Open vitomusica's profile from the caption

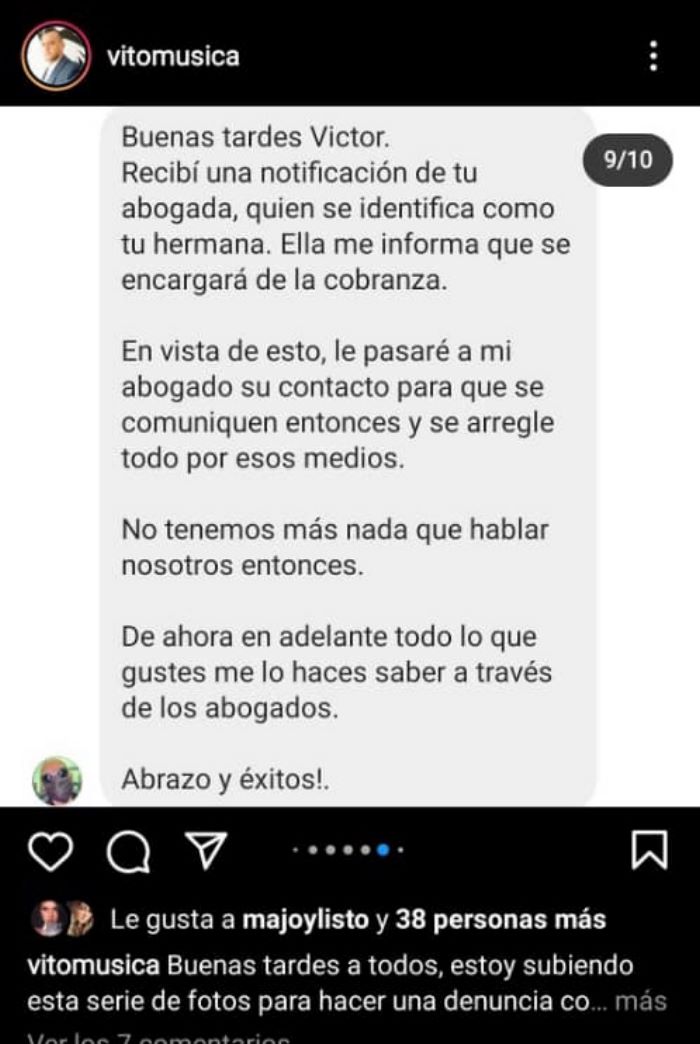coord(92,967)
